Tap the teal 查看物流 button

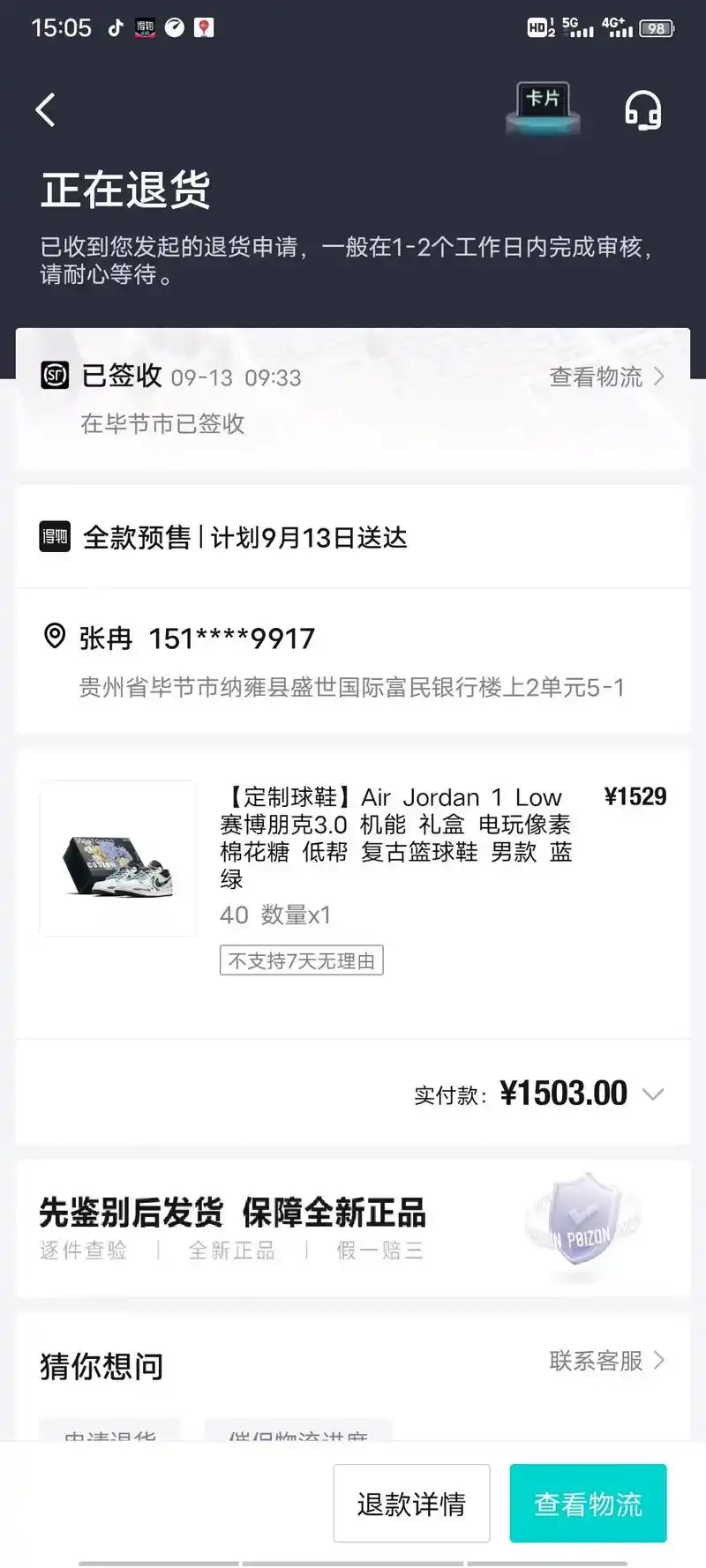click(588, 1504)
